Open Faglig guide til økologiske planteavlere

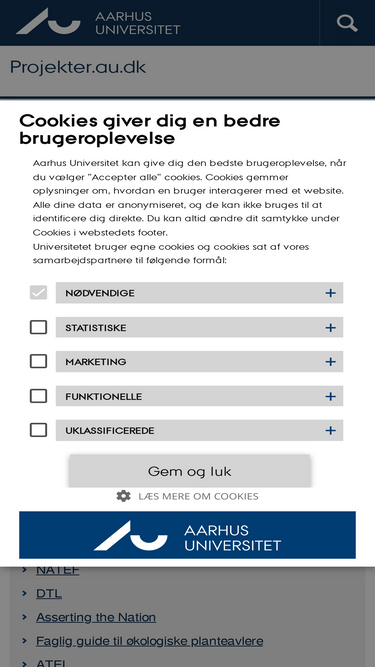[150, 641]
